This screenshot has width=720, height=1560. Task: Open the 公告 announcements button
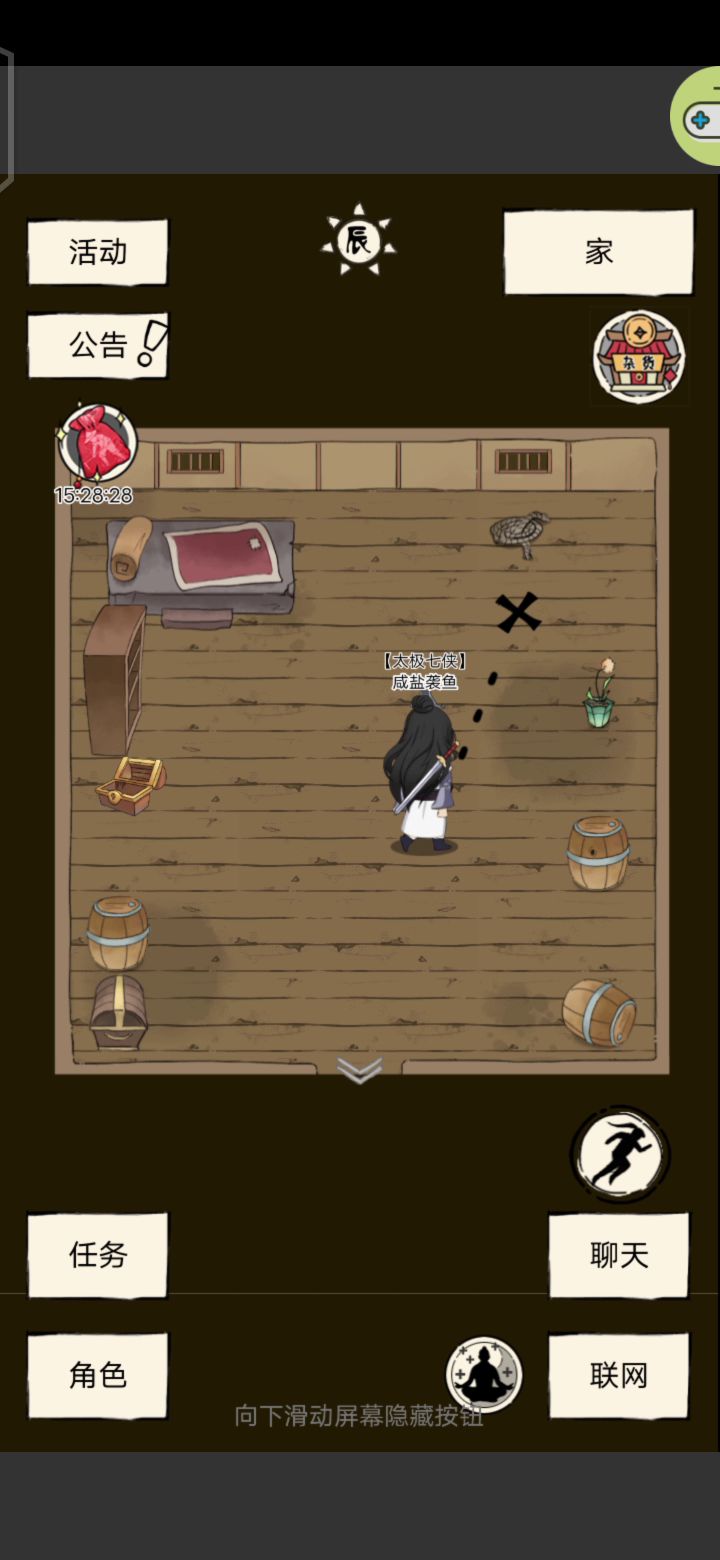pos(98,345)
